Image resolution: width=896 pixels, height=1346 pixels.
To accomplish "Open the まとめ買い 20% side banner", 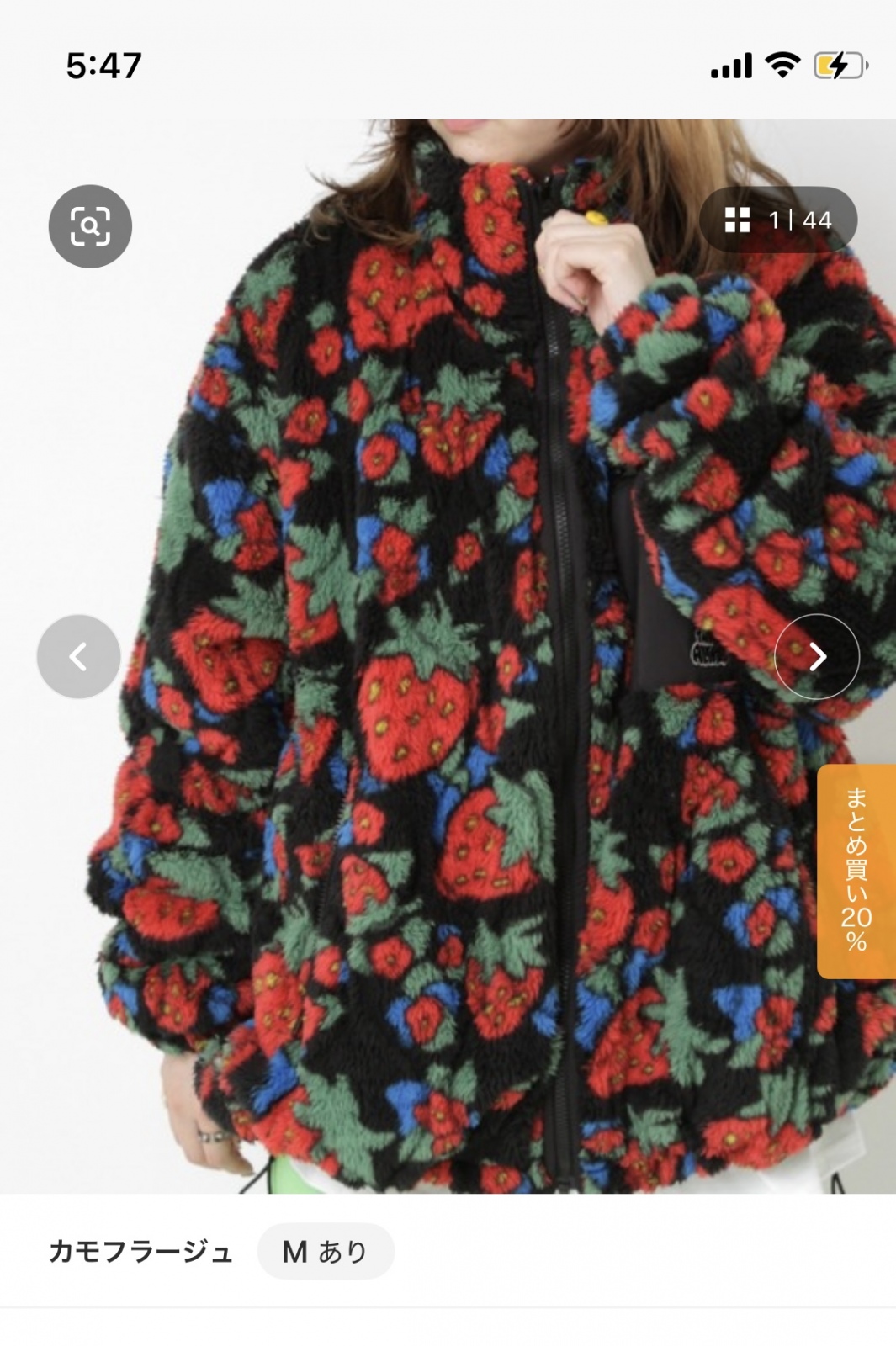I will click(856, 871).
